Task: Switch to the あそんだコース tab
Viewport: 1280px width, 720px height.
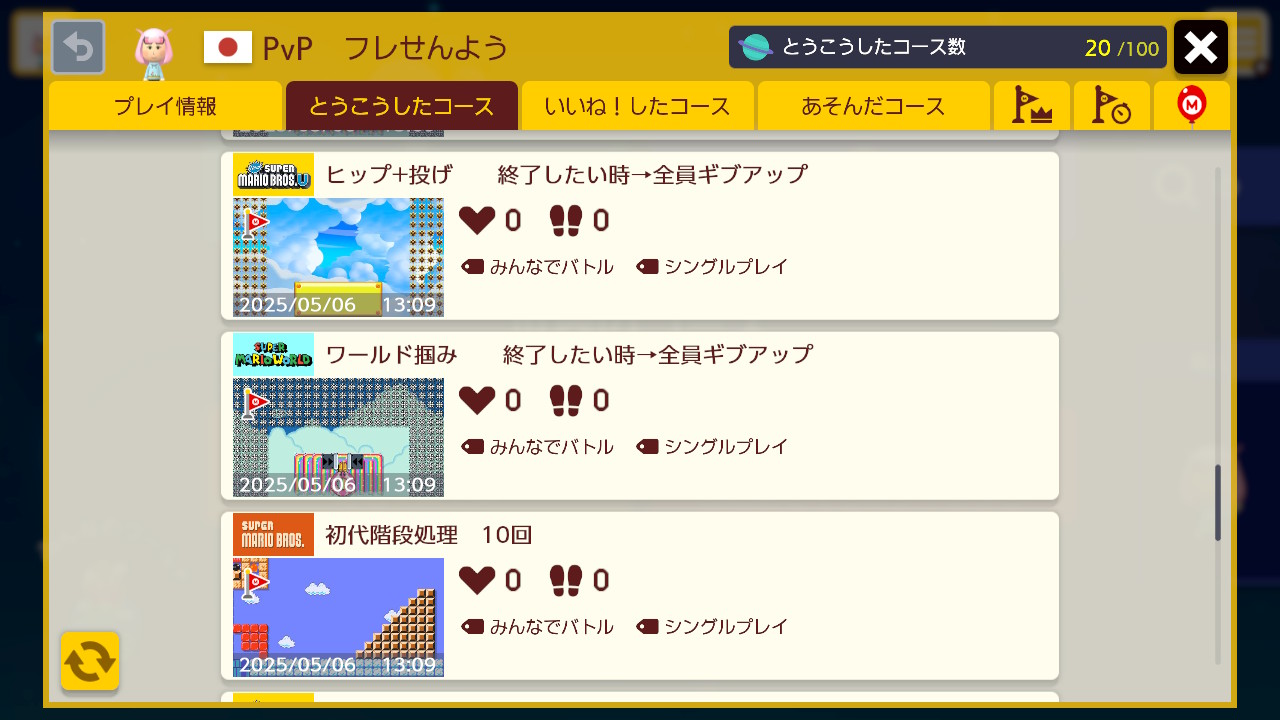Action: [873, 106]
